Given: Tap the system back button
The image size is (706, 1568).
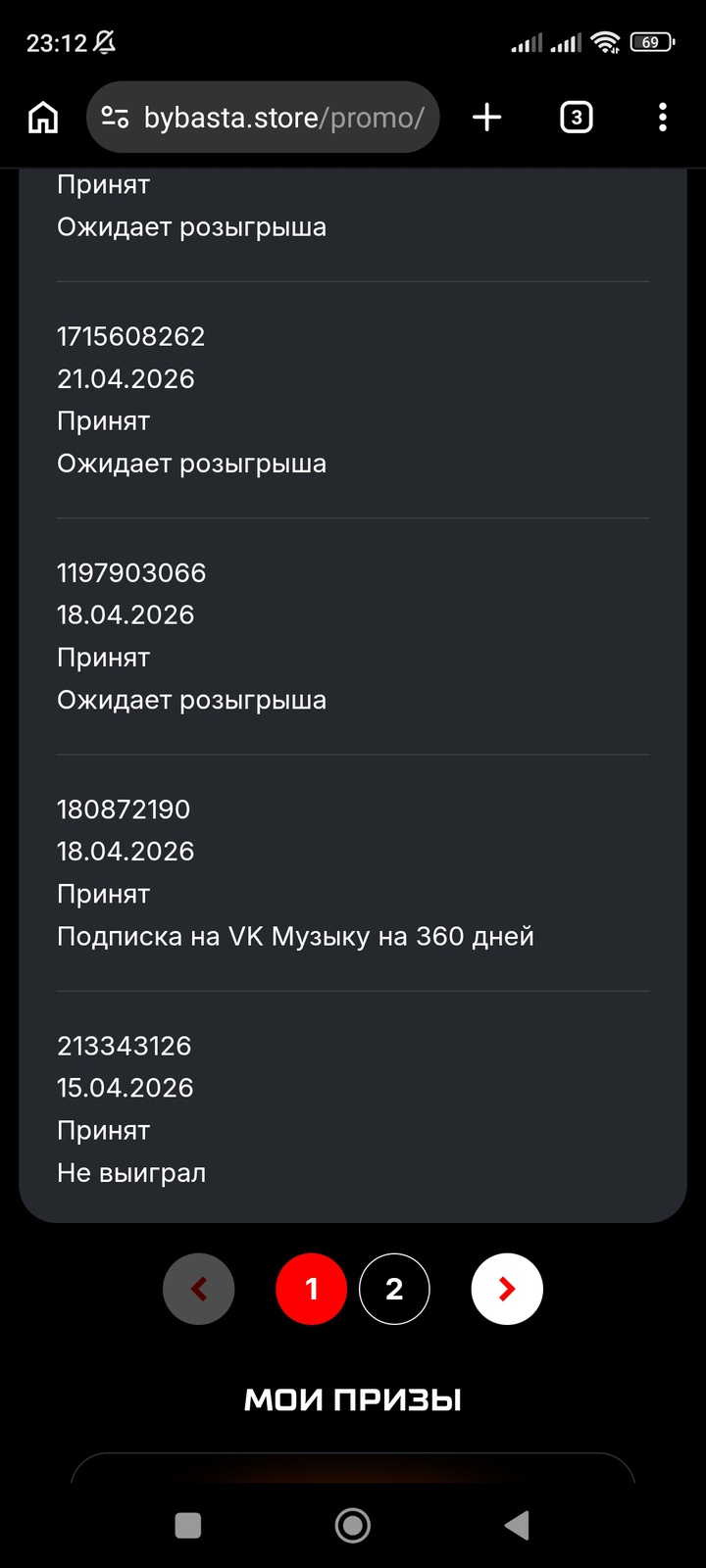Looking at the screenshot, I should pyautogui.click(x=517, y=1525).
